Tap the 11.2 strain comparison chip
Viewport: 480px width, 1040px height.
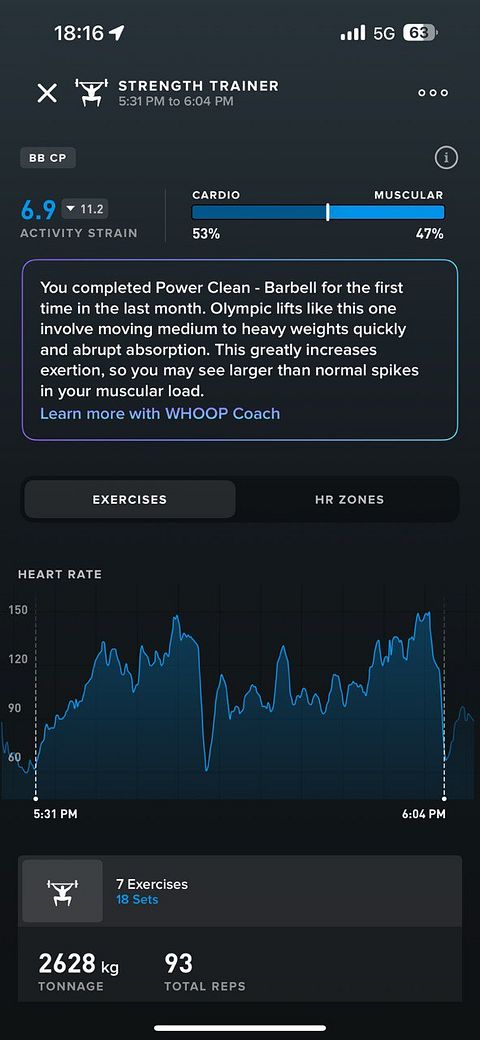pos(86,210)
